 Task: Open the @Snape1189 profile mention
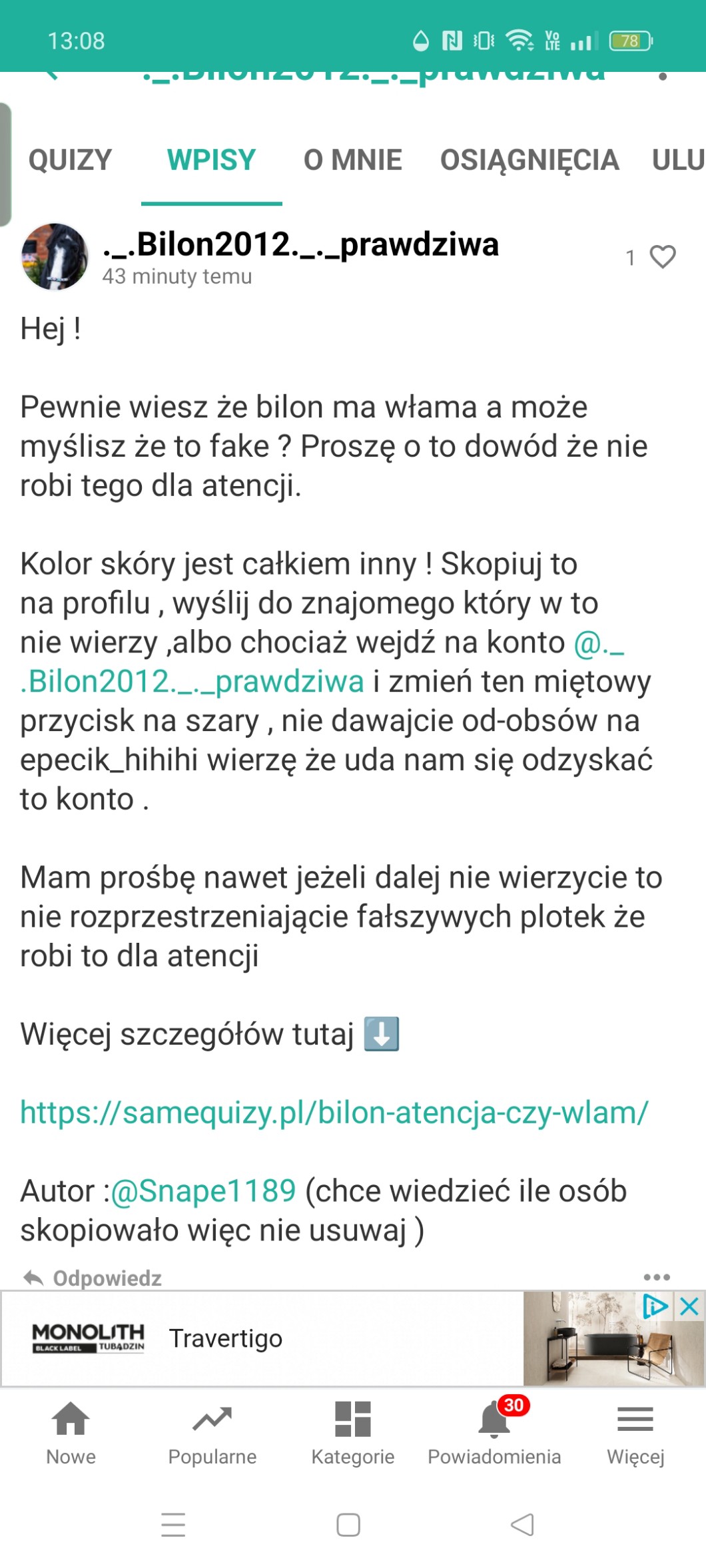coord(203,1191)
